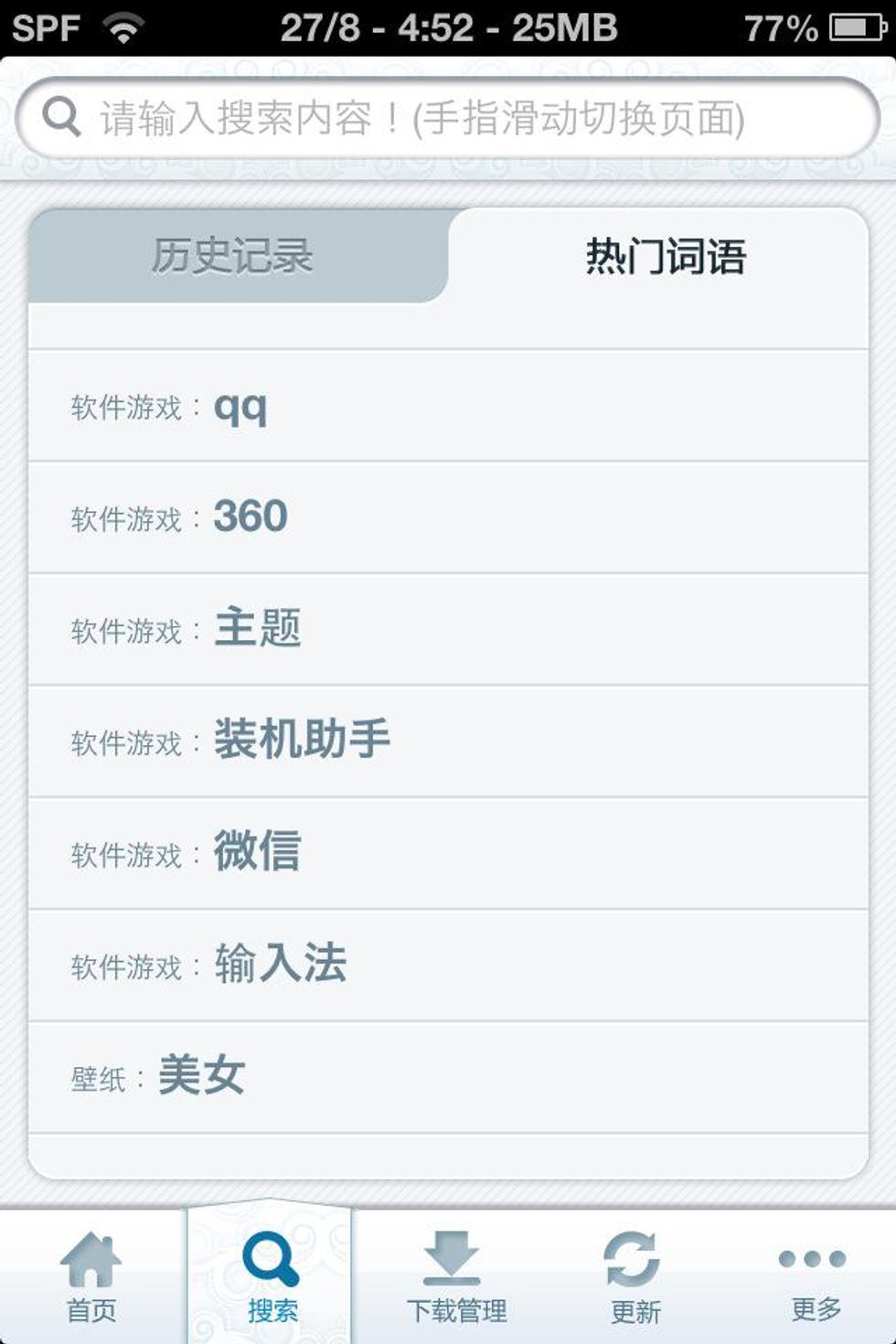Select the 输入法 keyword
This screenshot has height=1344, width=896.
pyautogui.click(x=448, y=965)
